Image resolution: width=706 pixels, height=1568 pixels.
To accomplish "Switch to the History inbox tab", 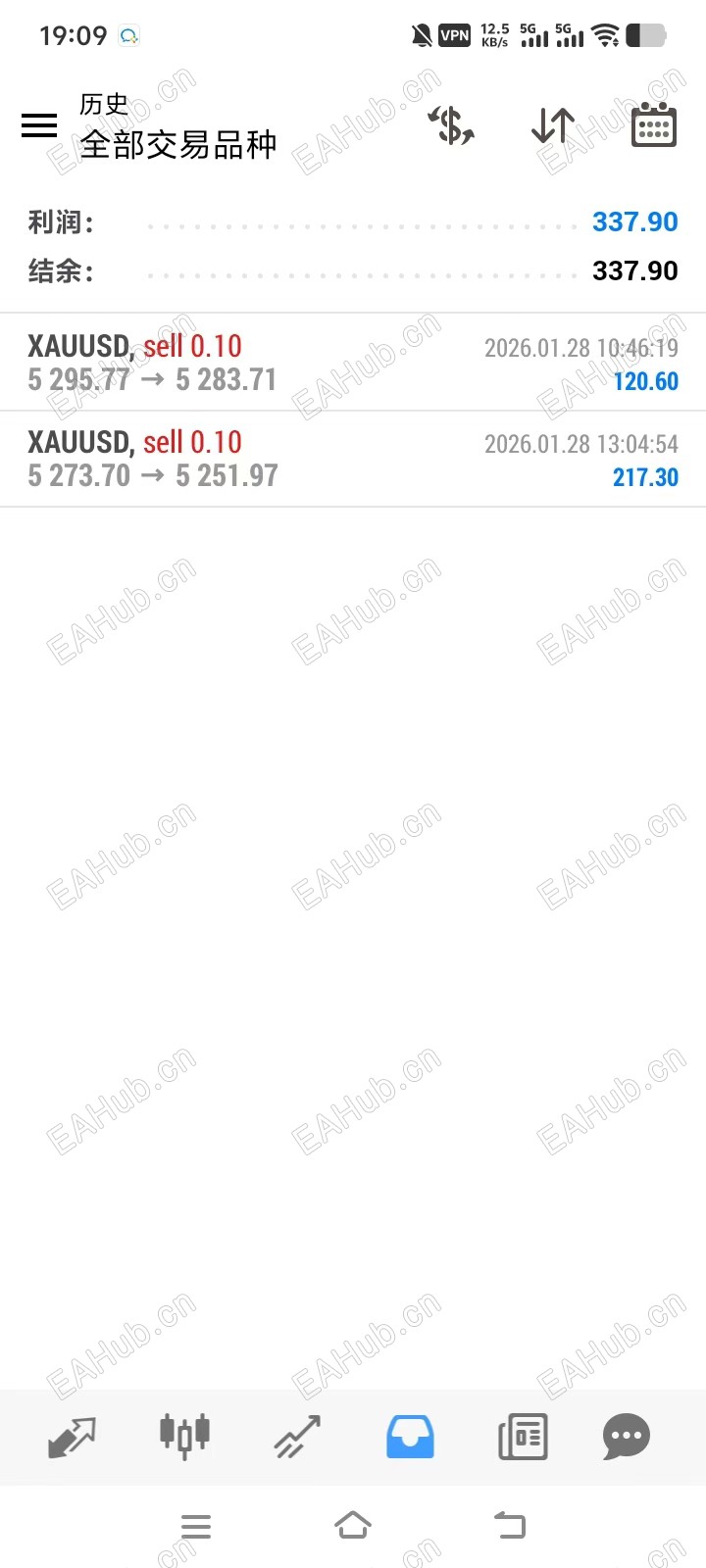I will 410,1438.
